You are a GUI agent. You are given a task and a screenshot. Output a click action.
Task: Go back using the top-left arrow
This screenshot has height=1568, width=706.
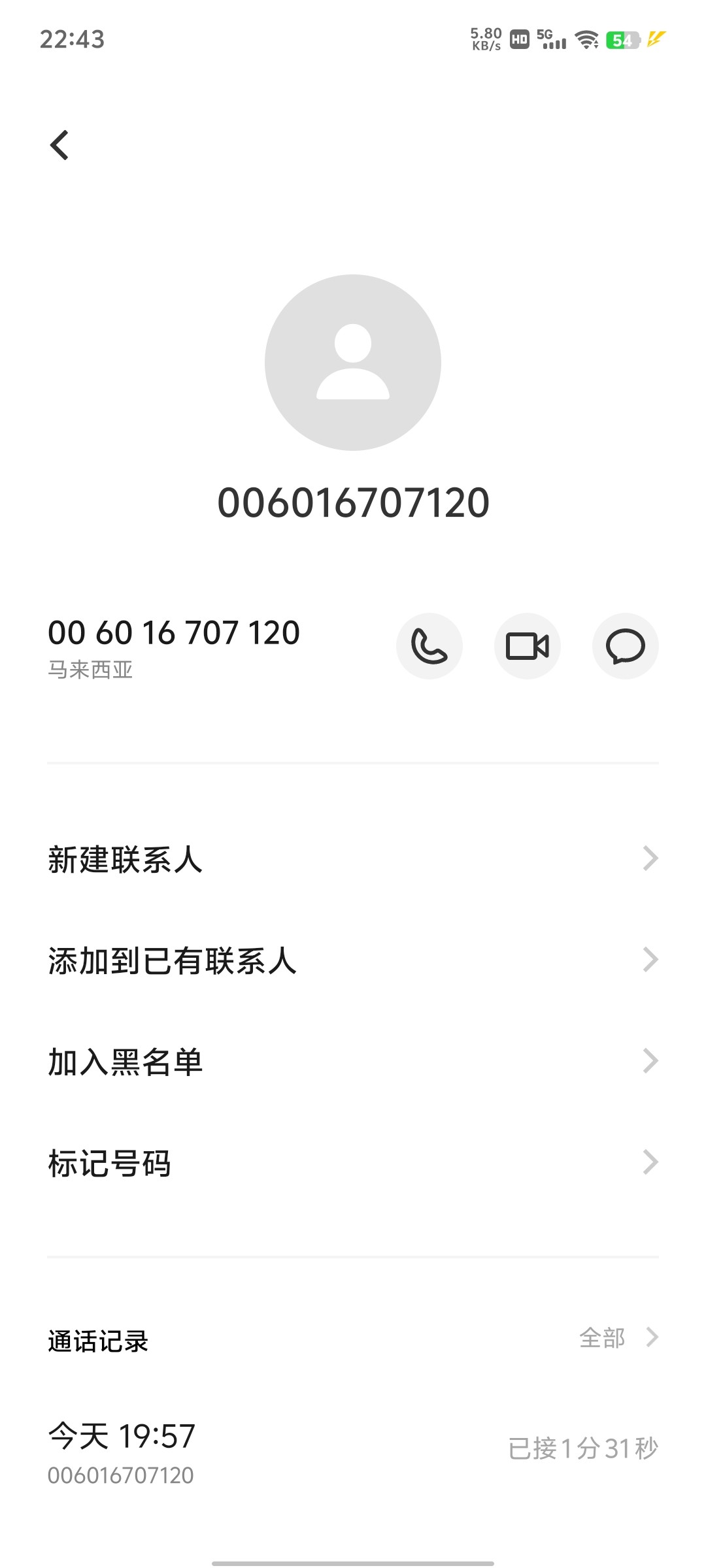(x=59, y=145)
